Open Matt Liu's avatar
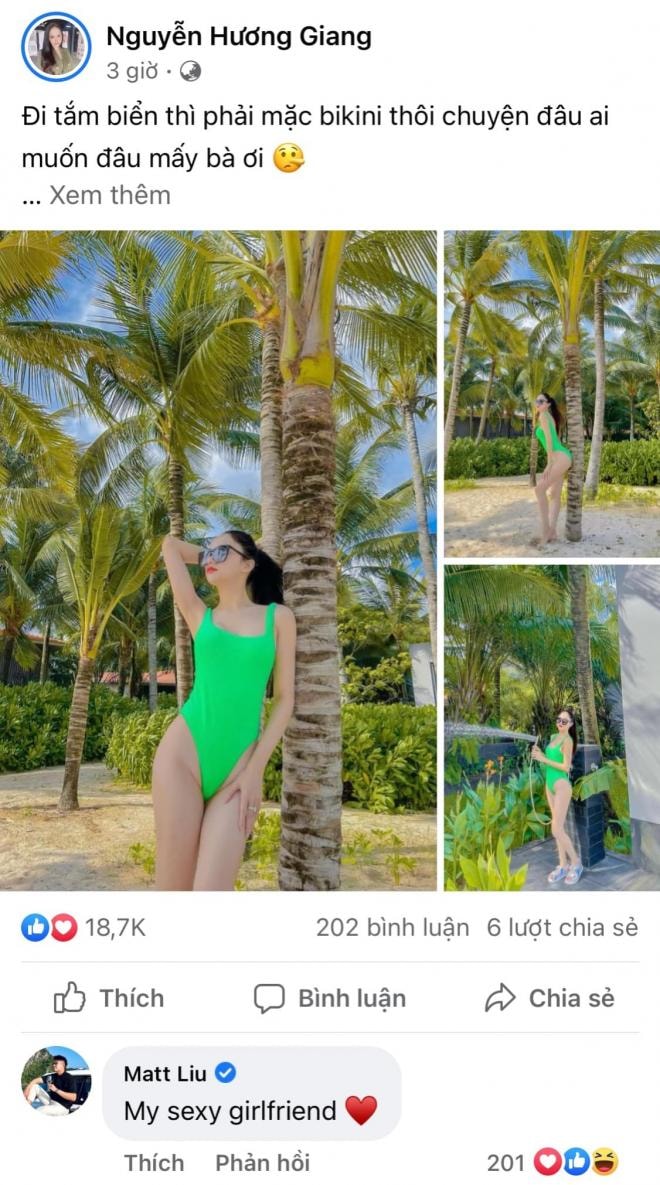Screen dimensions: 660x1185 pyautogui.click(x=56, y=1081)
